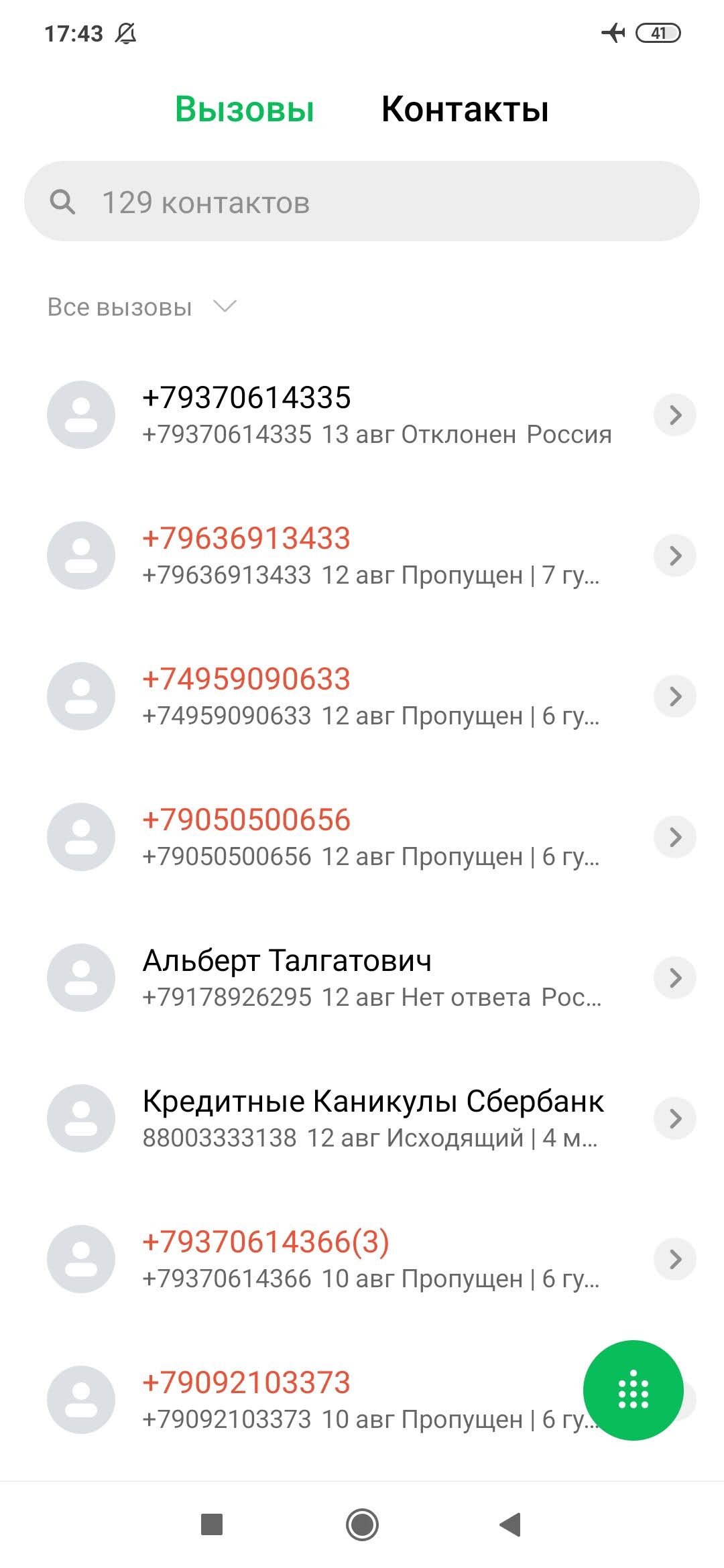The width and height of the screenshot is (724, 1568).
Task: Open details for Кредитные Каникулы Сбербанк
Action: point(675,1118)
